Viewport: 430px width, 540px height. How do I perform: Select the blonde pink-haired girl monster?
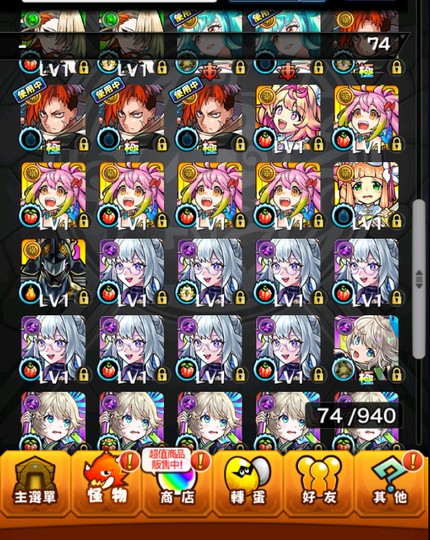pyautogui.click(x=289, y=118)
